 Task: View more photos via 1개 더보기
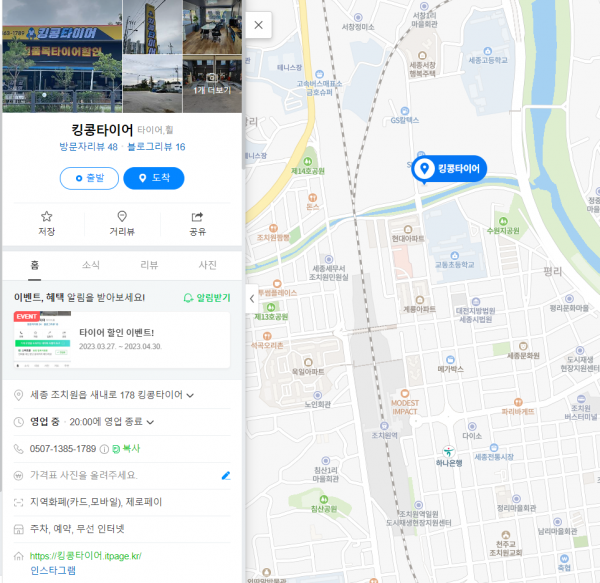(211, 86)
